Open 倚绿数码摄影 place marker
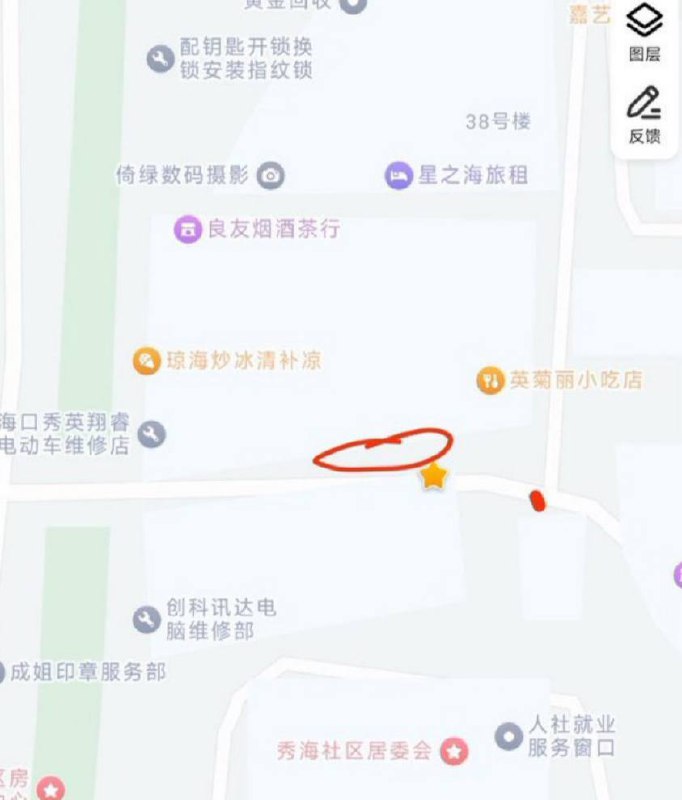 click(x=270, y=176)
